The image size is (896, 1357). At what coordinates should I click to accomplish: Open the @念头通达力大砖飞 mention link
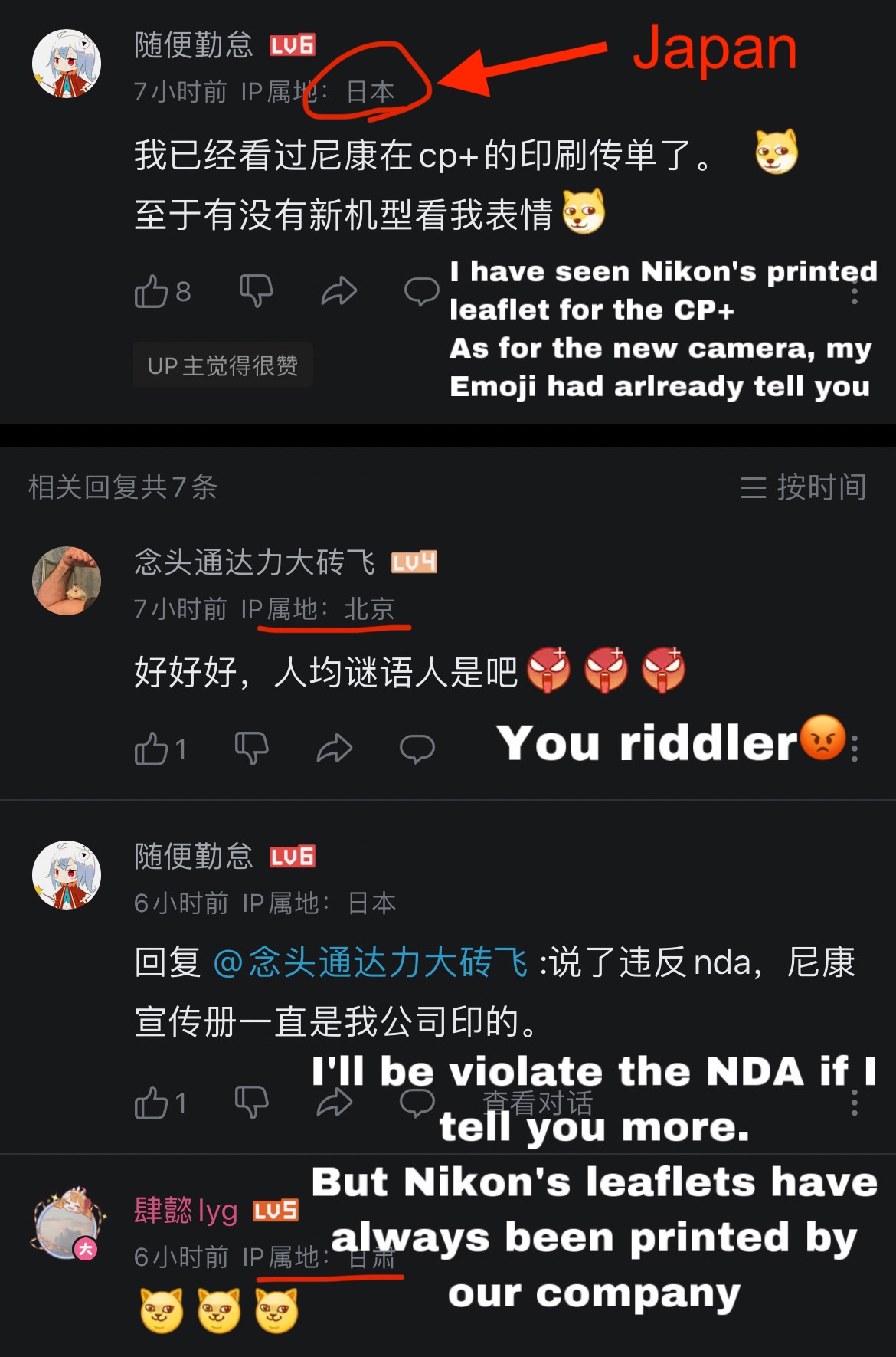point(370,962)
